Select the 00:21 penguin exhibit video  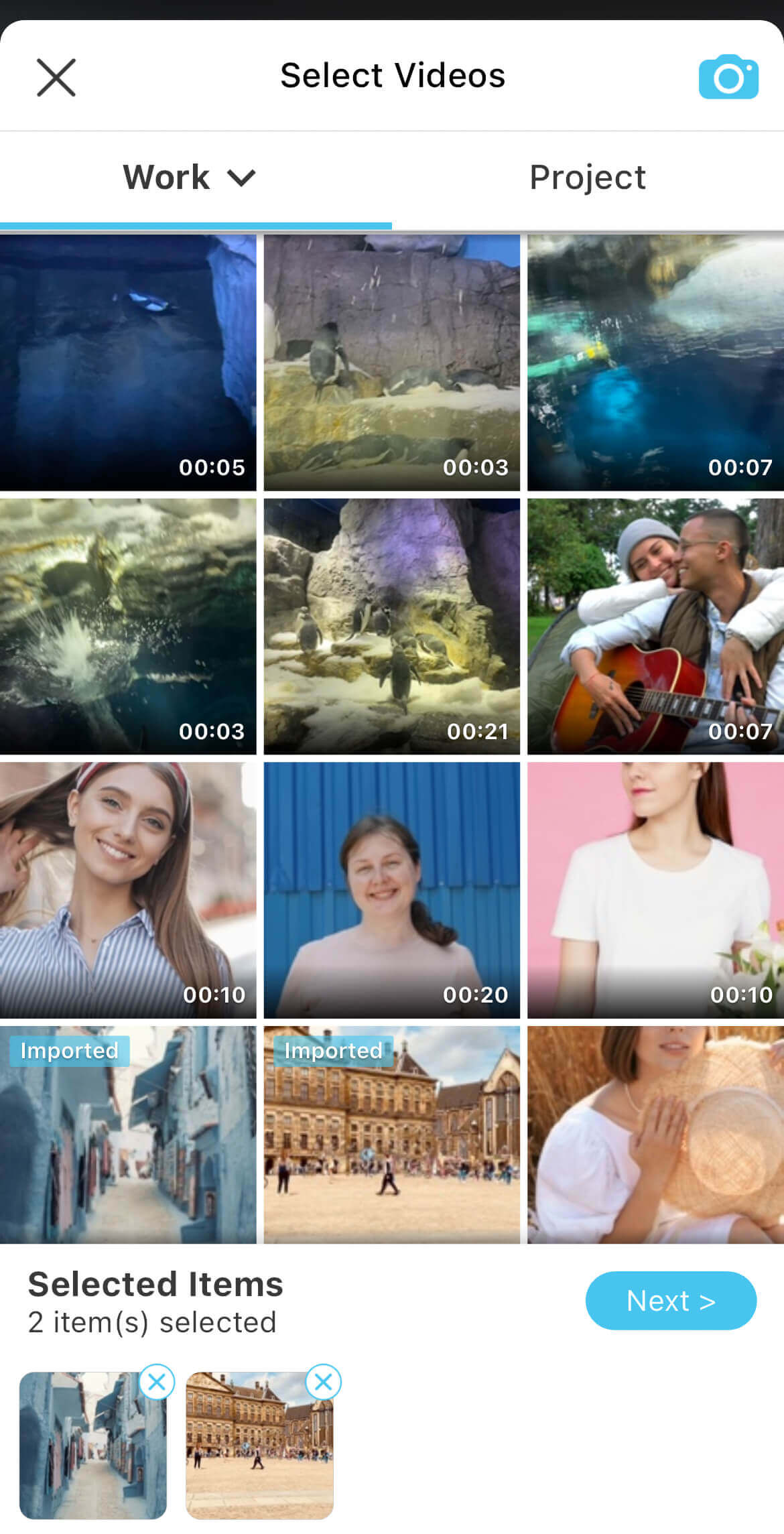click(x=391, y=623)
